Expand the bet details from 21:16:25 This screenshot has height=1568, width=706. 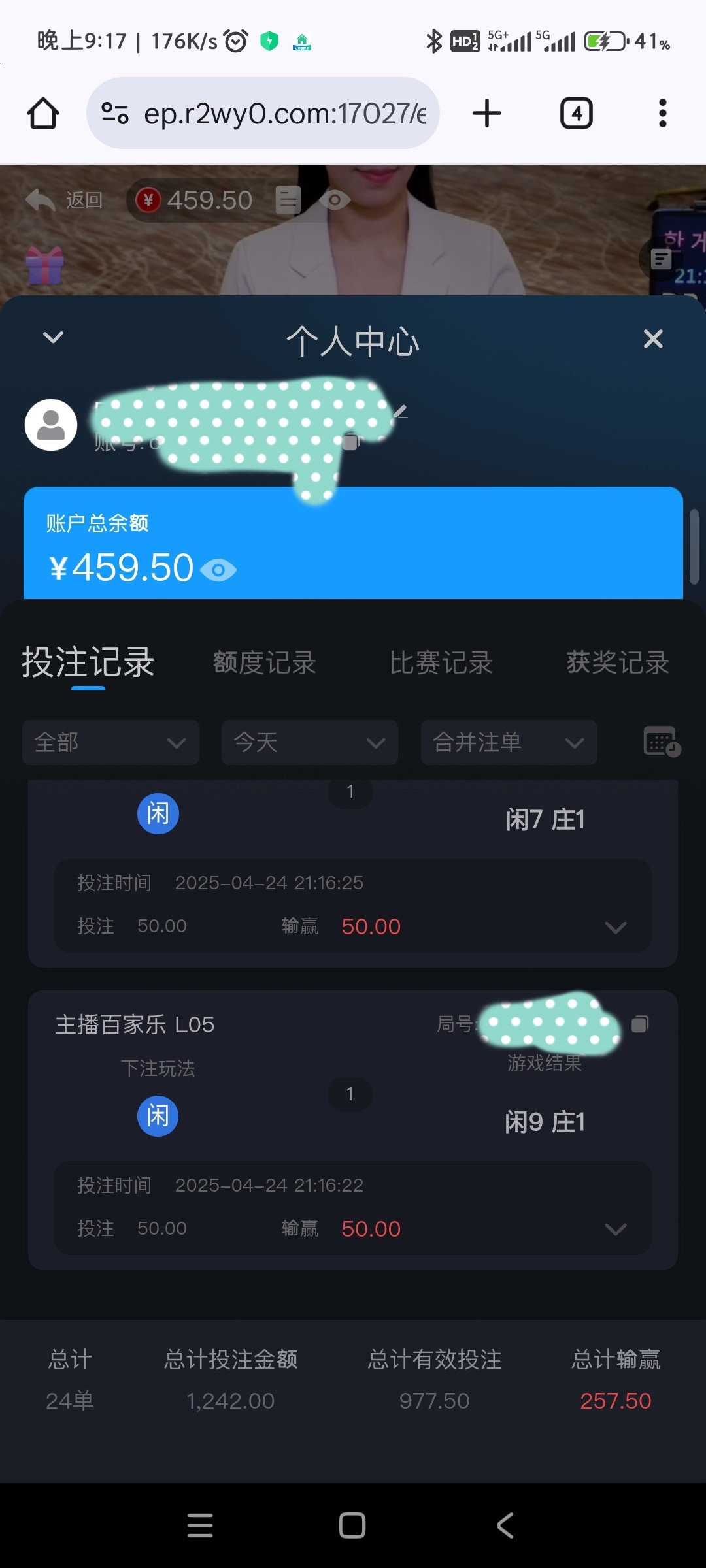[x=615, y=927]
